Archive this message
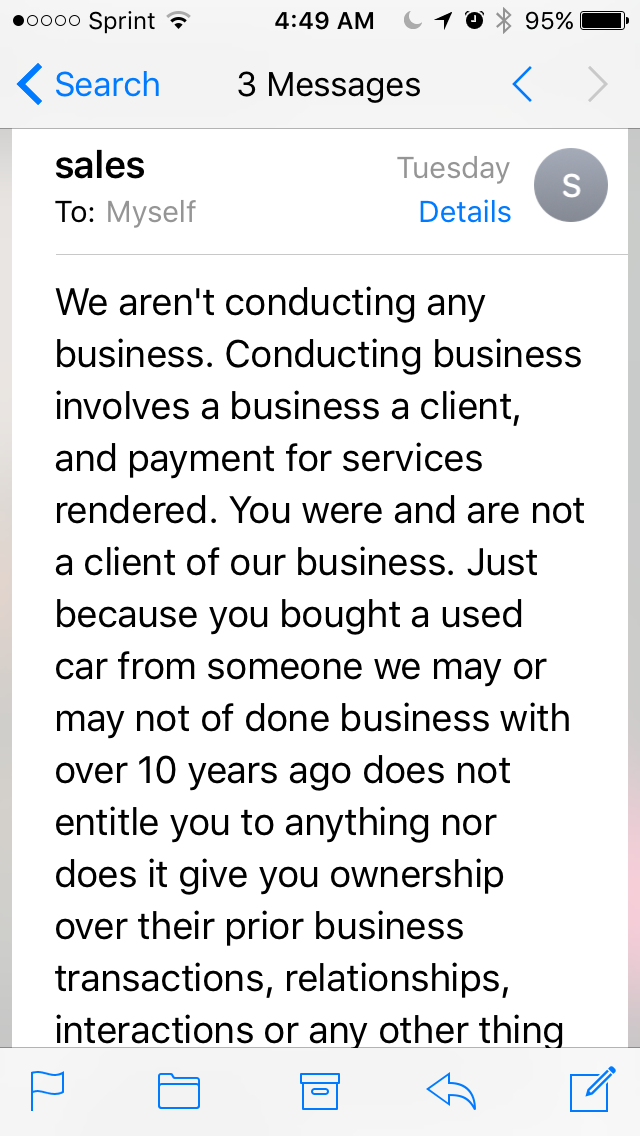Screen dimensions: 640x1136 click(x=320, y=1091)
